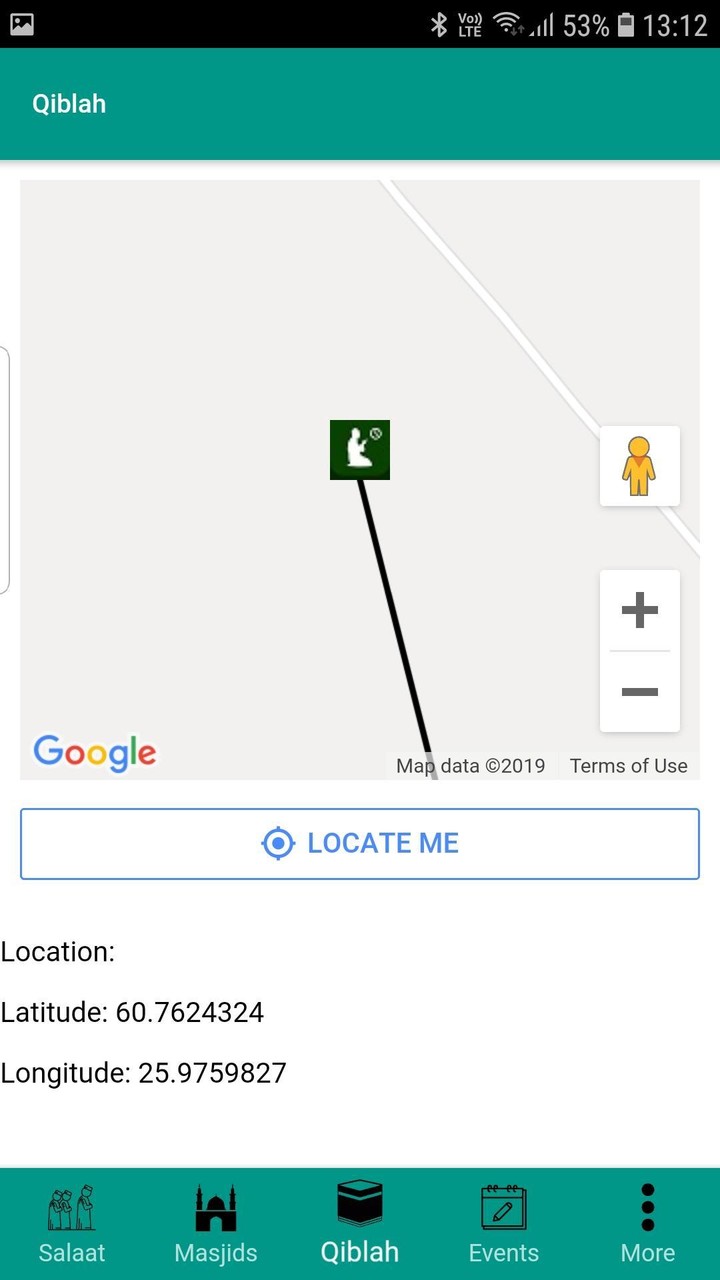This screenshot has width=720, height=1280.
Task: Open Street View pegman control
Action: click(640, 466)
